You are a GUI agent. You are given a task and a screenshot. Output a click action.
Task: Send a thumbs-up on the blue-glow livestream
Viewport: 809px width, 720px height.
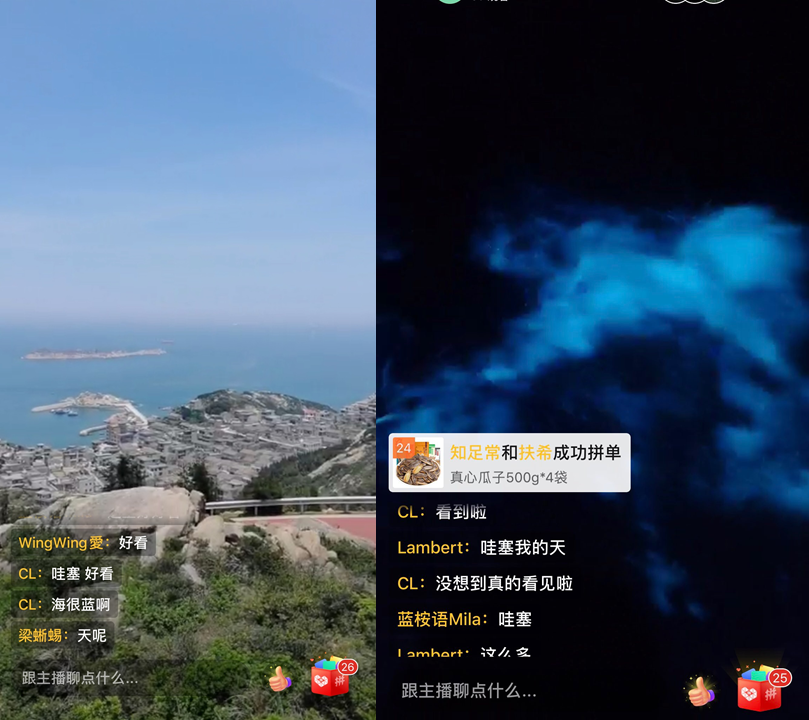click(700, 690)
